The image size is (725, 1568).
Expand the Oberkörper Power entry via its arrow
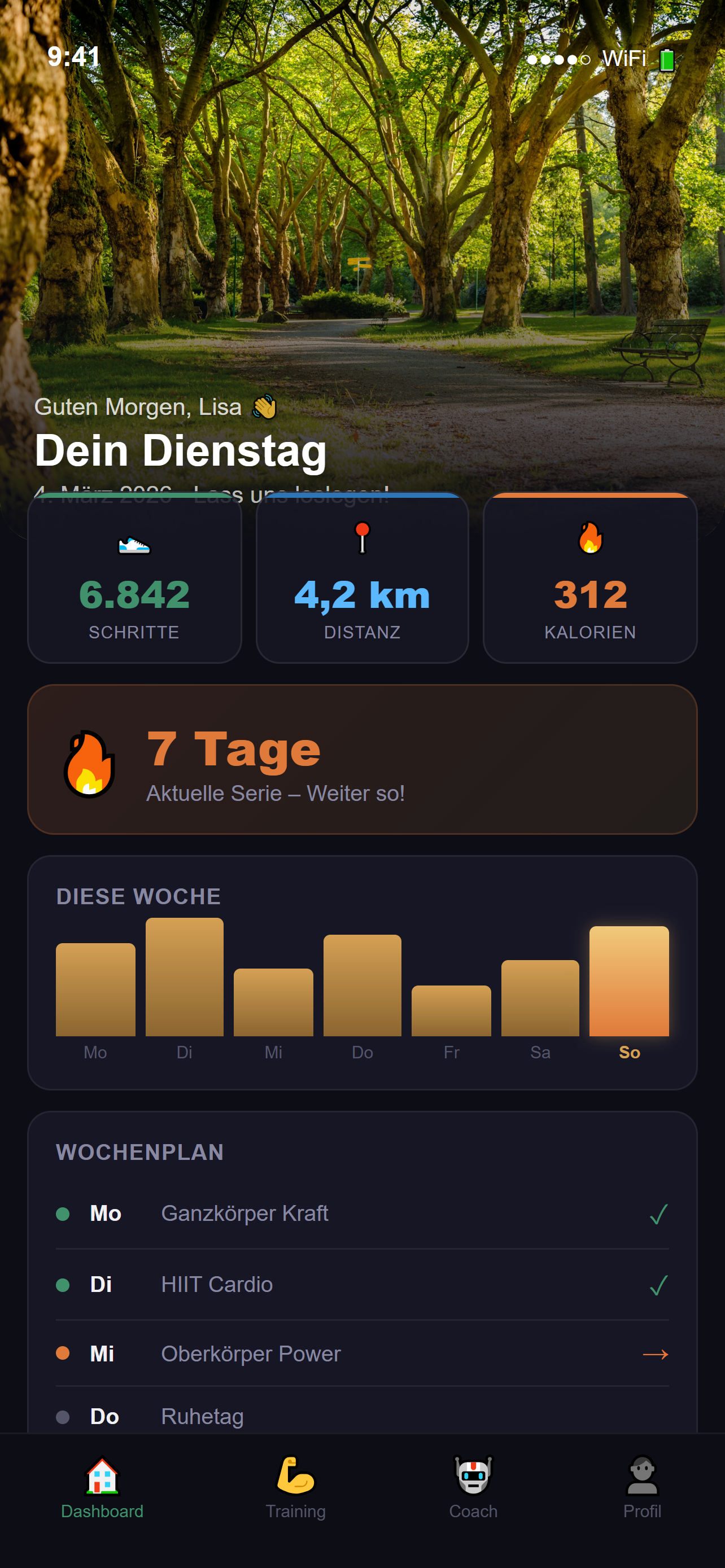(x=656, y=1354)
